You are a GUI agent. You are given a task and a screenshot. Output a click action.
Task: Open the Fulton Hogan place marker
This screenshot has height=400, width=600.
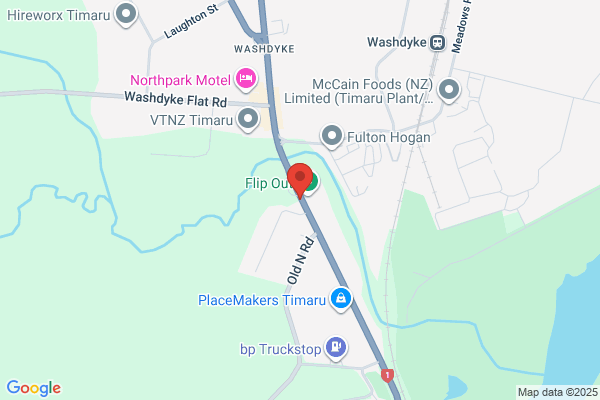point(331,136)
